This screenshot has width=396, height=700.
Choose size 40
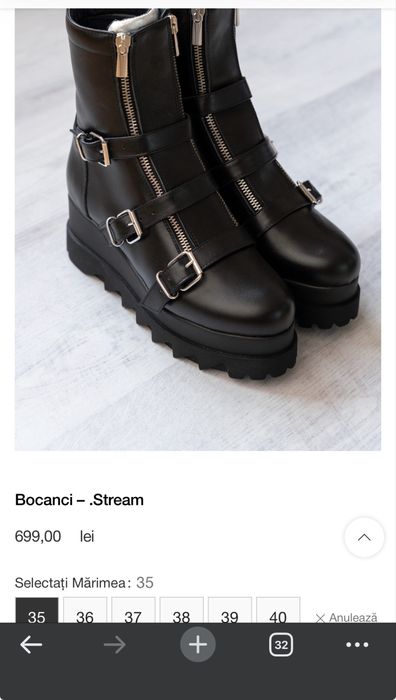278,610
